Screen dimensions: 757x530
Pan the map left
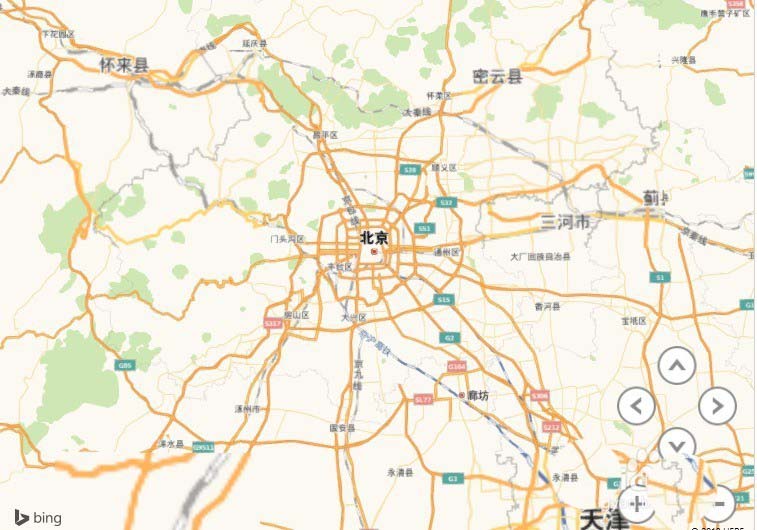point(637,406)
